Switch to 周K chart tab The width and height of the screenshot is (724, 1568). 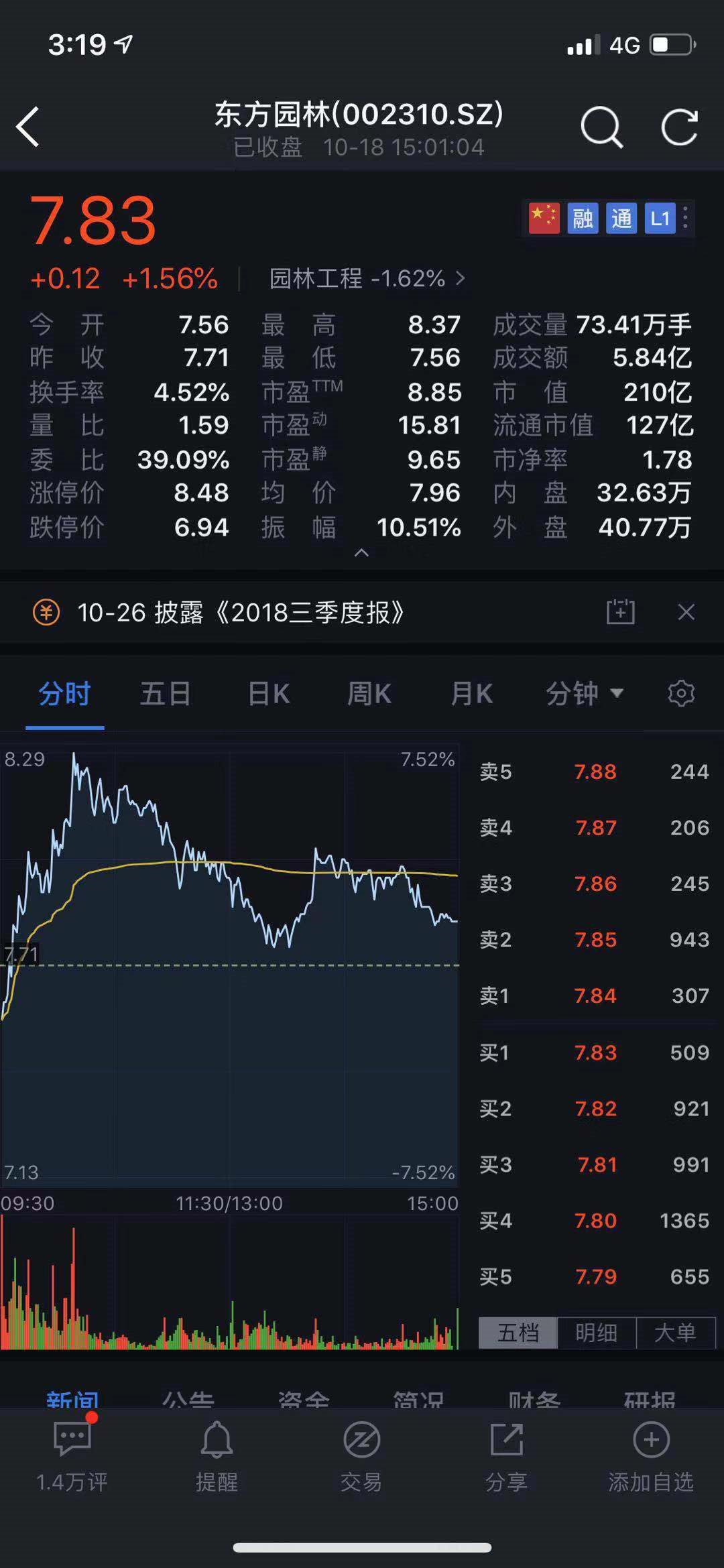(x=369, y=694)
